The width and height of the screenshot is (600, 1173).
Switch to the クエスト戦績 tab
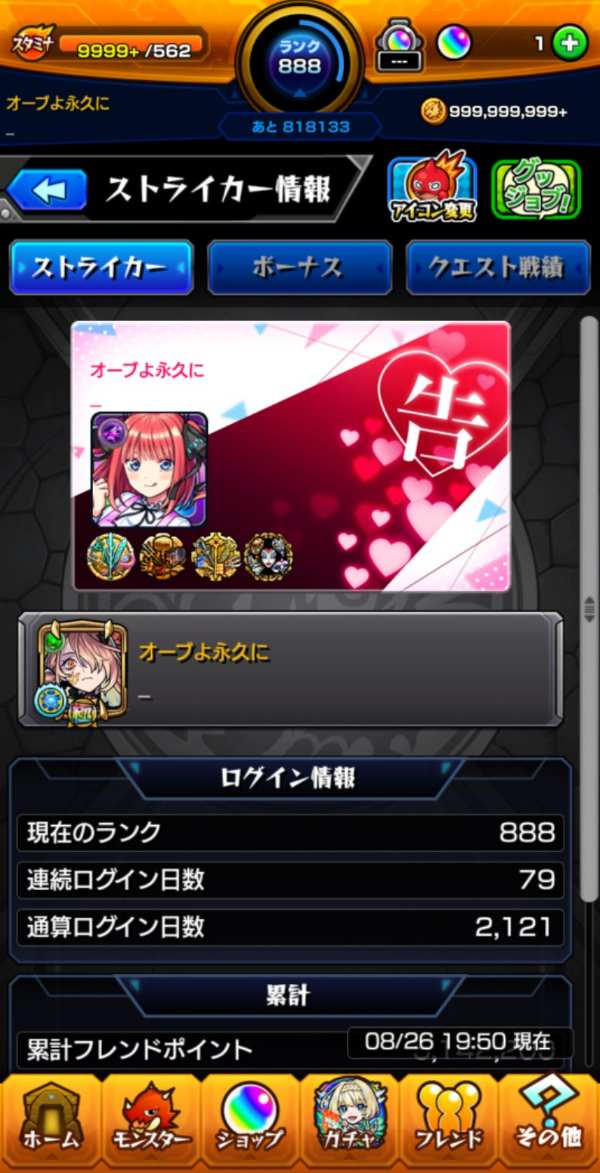(x=495, y=267)
